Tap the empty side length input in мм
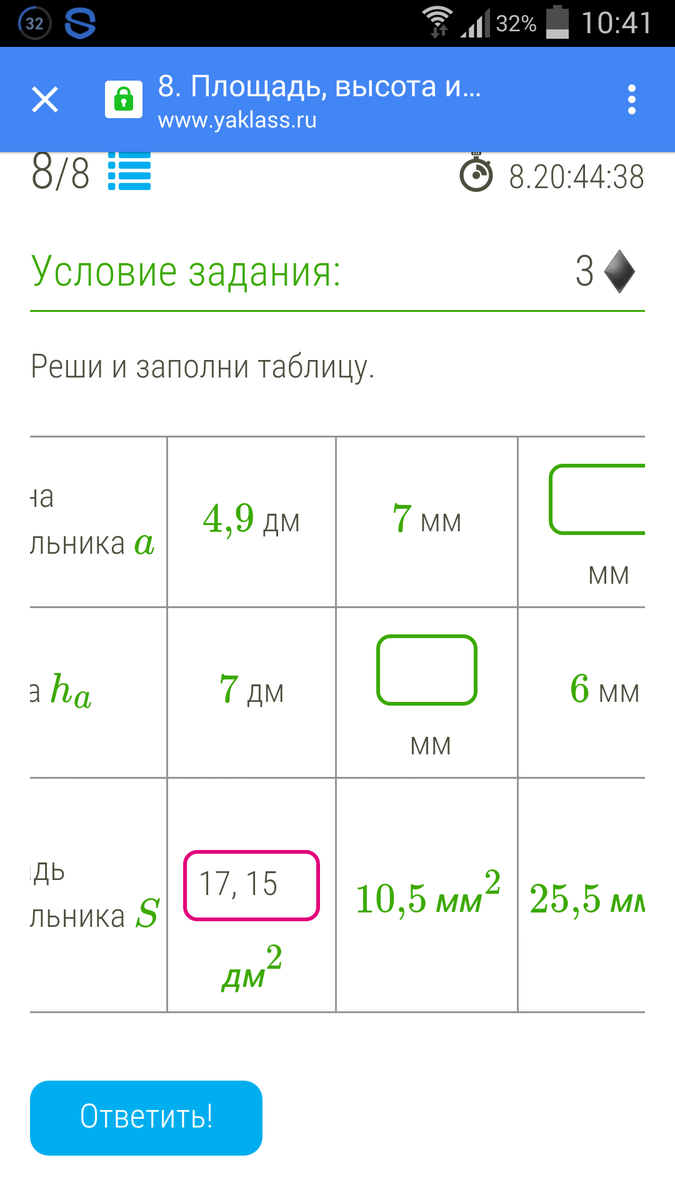 pos(598,499)
